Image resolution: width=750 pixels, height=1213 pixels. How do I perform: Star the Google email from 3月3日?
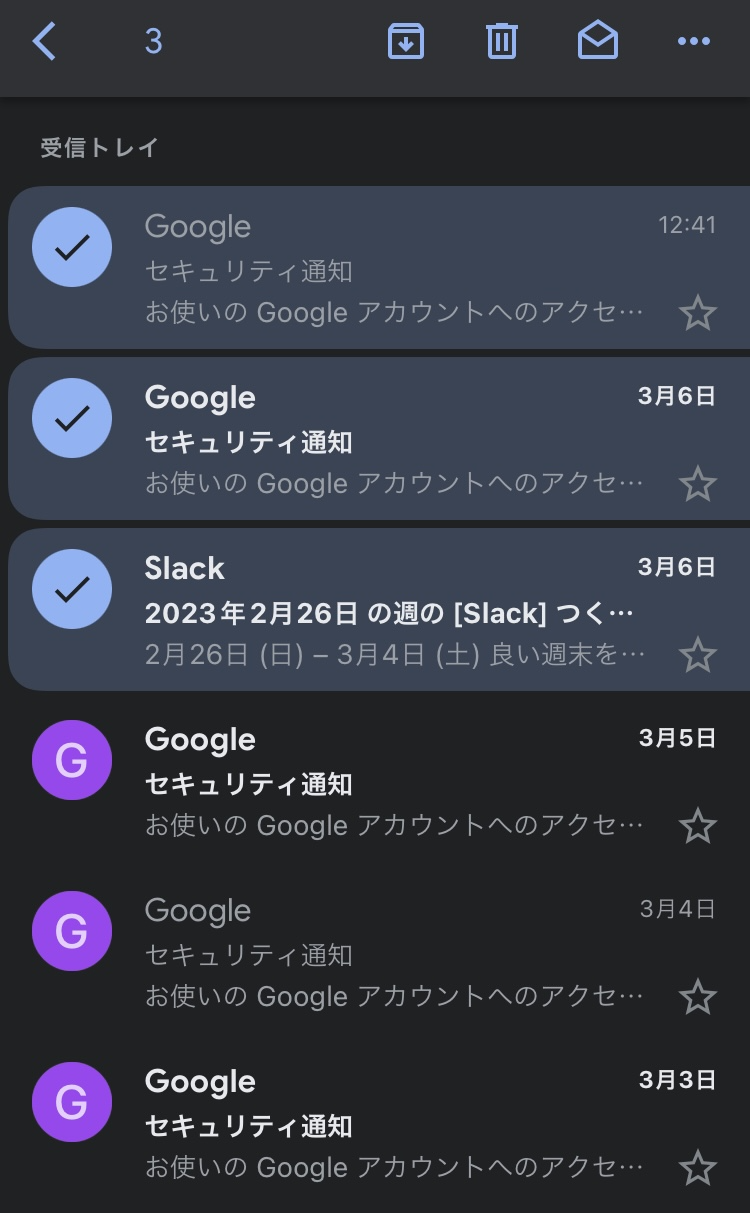(698, 1168)
